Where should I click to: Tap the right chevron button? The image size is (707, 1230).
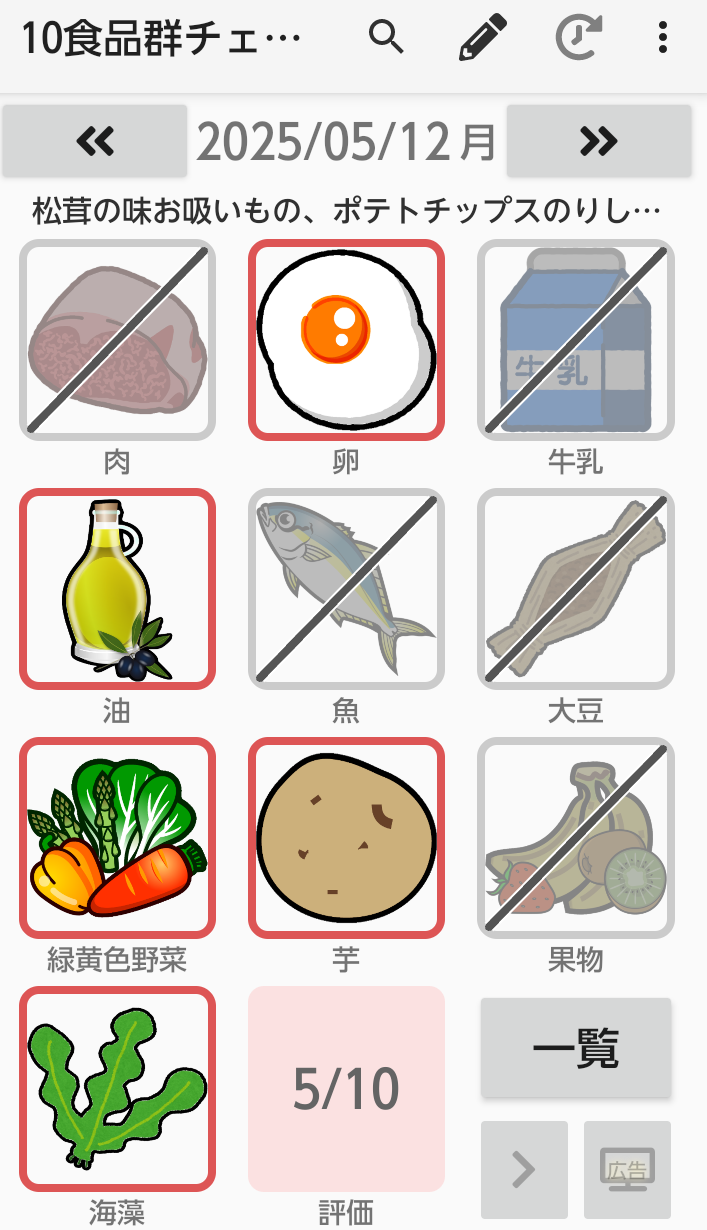click(x=524, y=1169)
